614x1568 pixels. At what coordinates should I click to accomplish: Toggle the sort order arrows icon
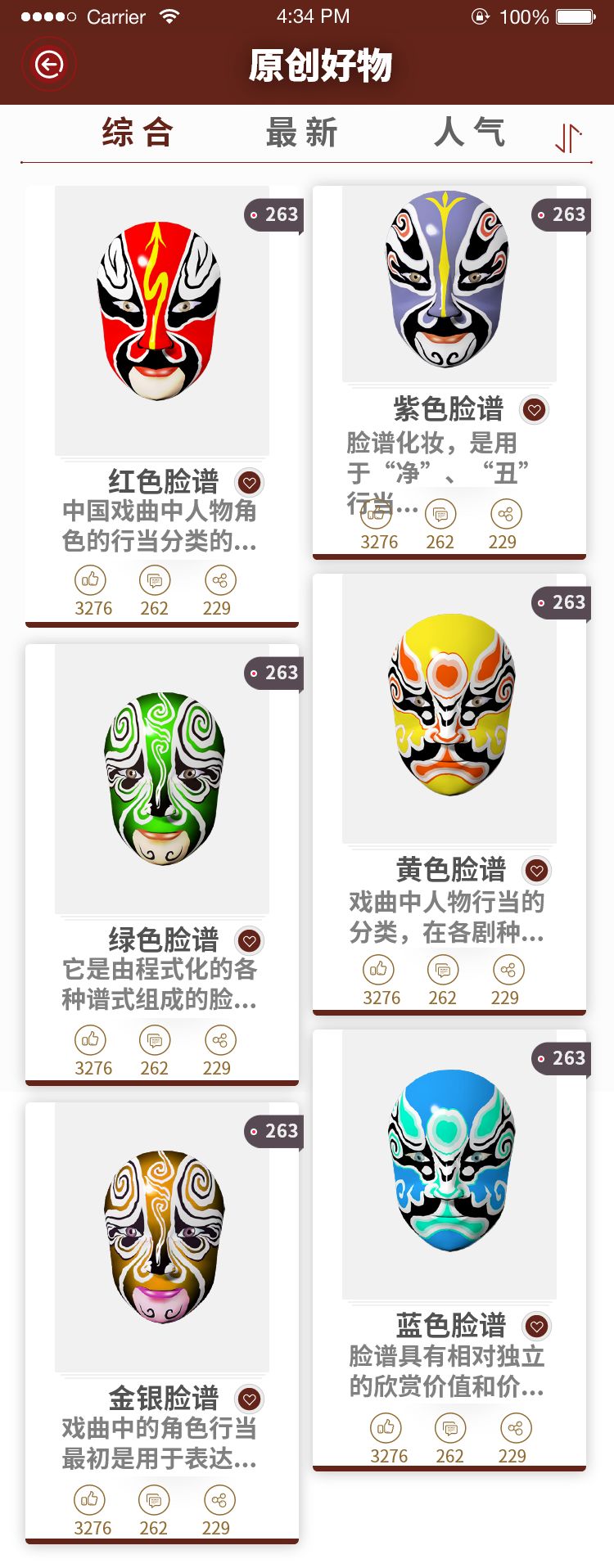click(x=568, y=137)
